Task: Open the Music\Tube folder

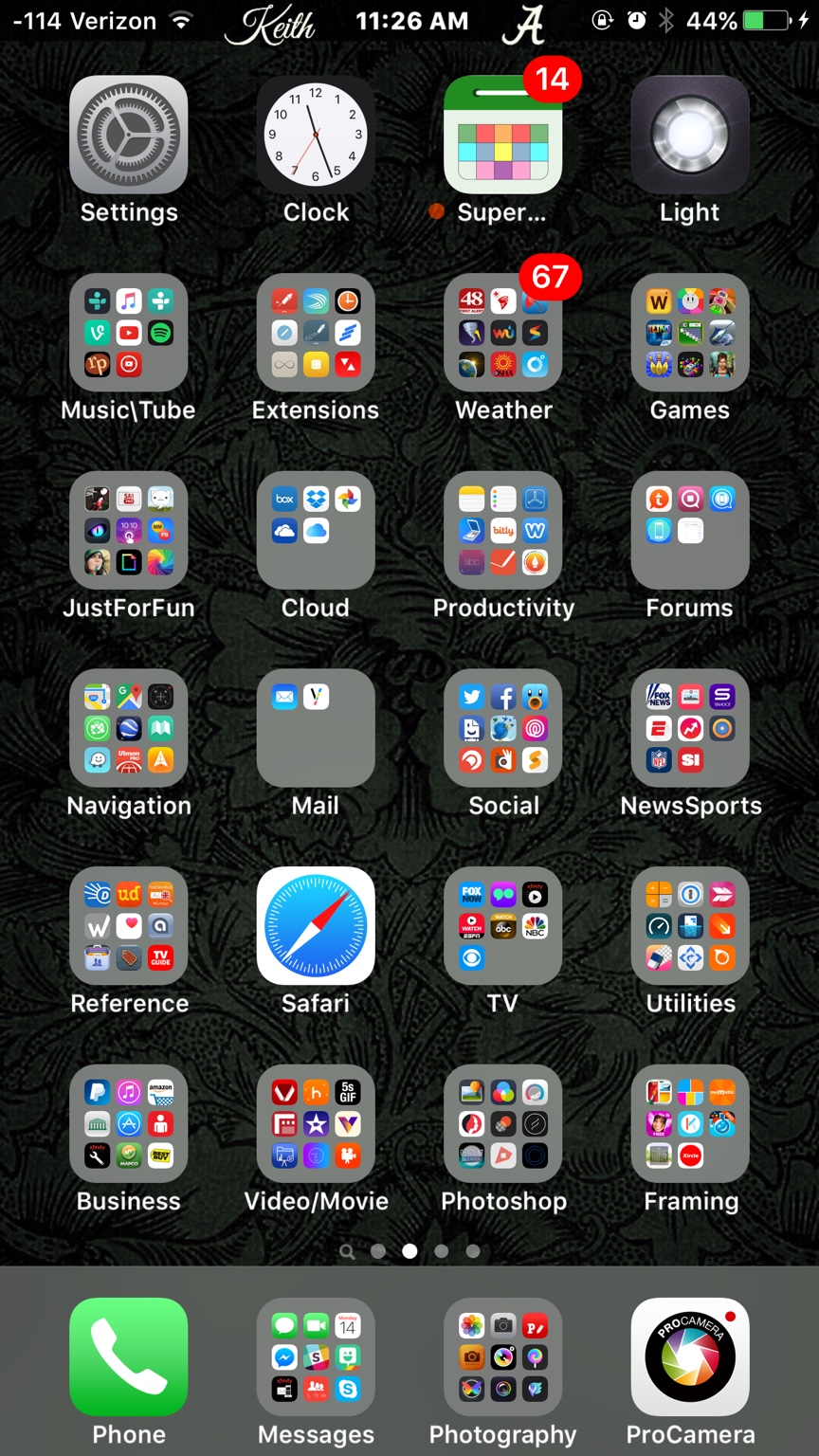Action: click(x=128, y=333)
